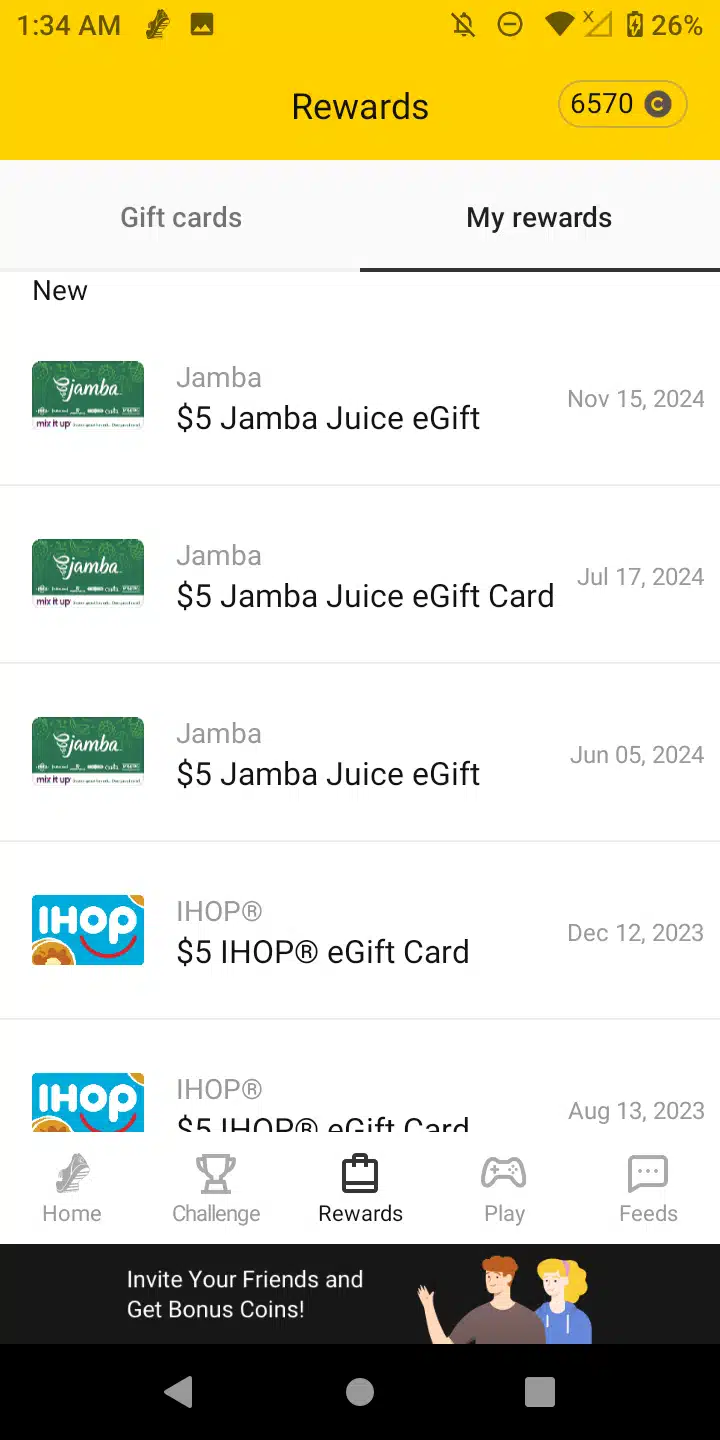Open Jamba eGift dated Nov 15, 2024
This screenshot has width=720, height=1440.
(360, 398)
